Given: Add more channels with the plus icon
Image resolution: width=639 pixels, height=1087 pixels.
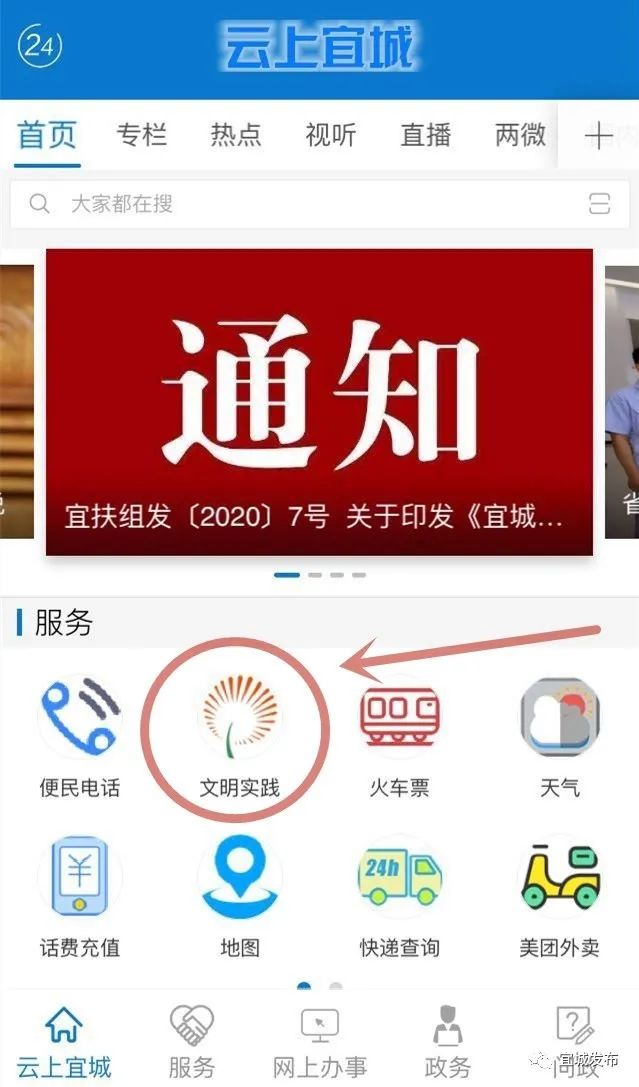Looking at the screenshot, I should point(599,136).
